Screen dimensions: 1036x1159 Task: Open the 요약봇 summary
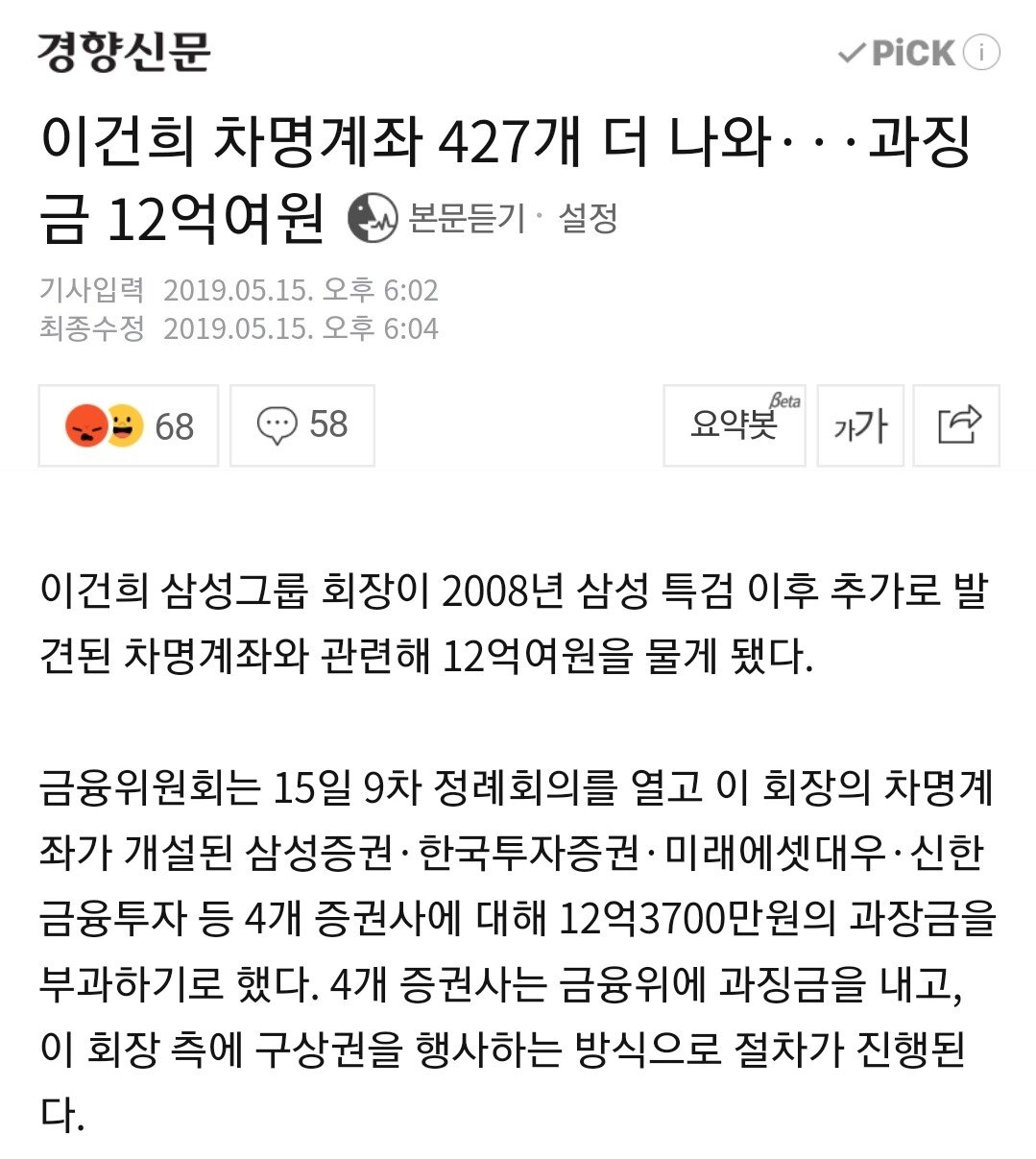pos(735,425)
